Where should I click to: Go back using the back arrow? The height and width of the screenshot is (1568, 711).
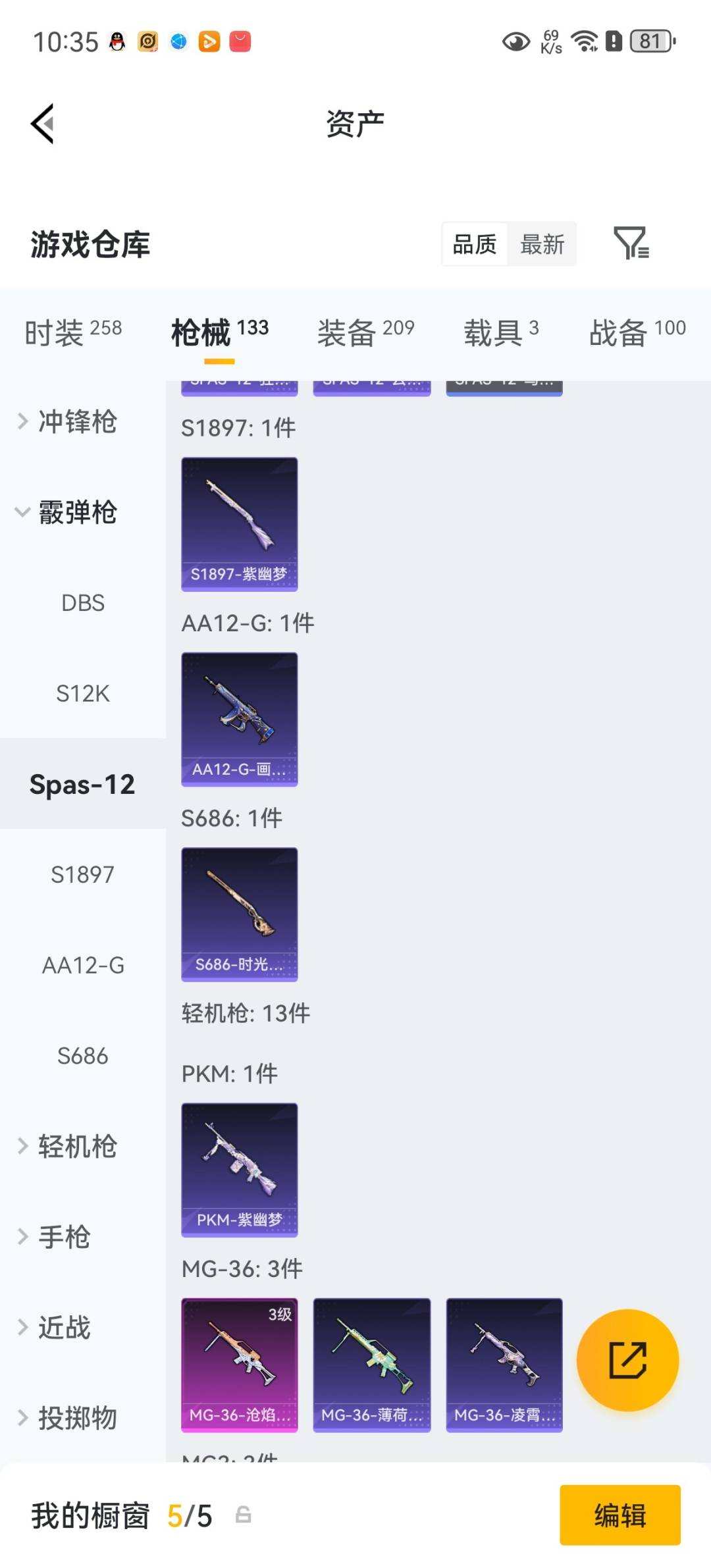point(41,125)
